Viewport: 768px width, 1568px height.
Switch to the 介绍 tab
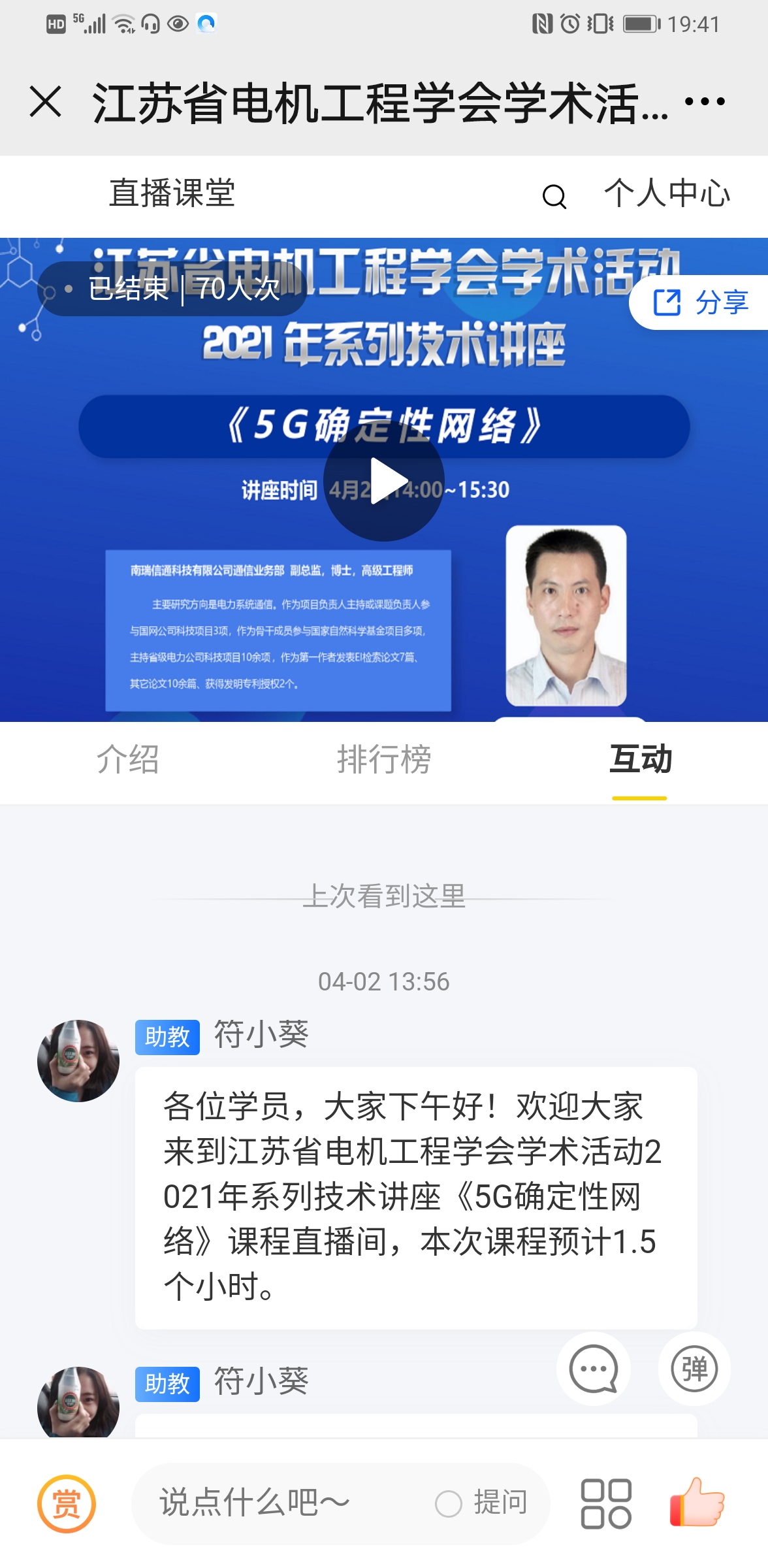click(128, 760)
